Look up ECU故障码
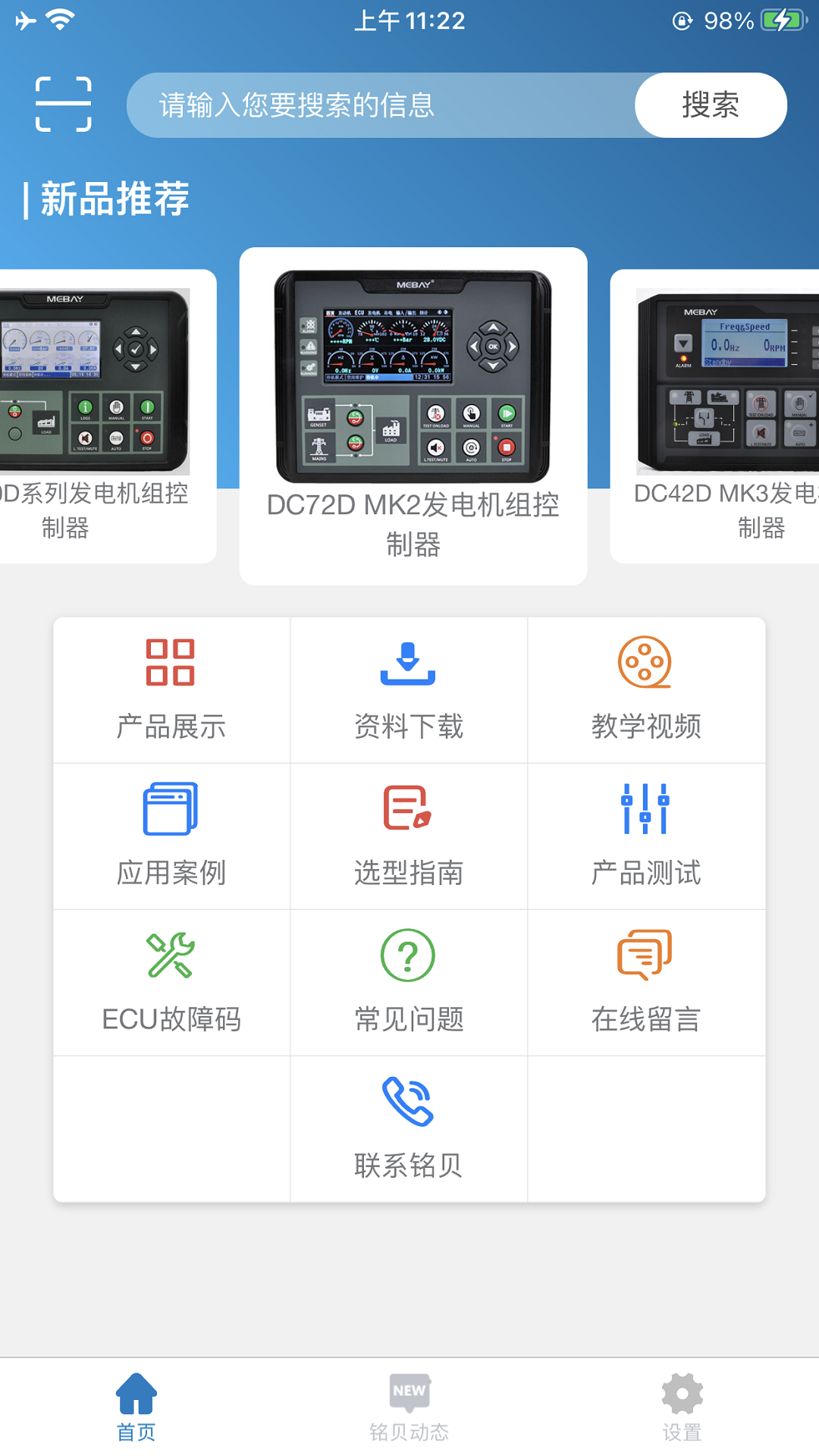This screenshot has width=819, height=1456. tap(171, 983)
